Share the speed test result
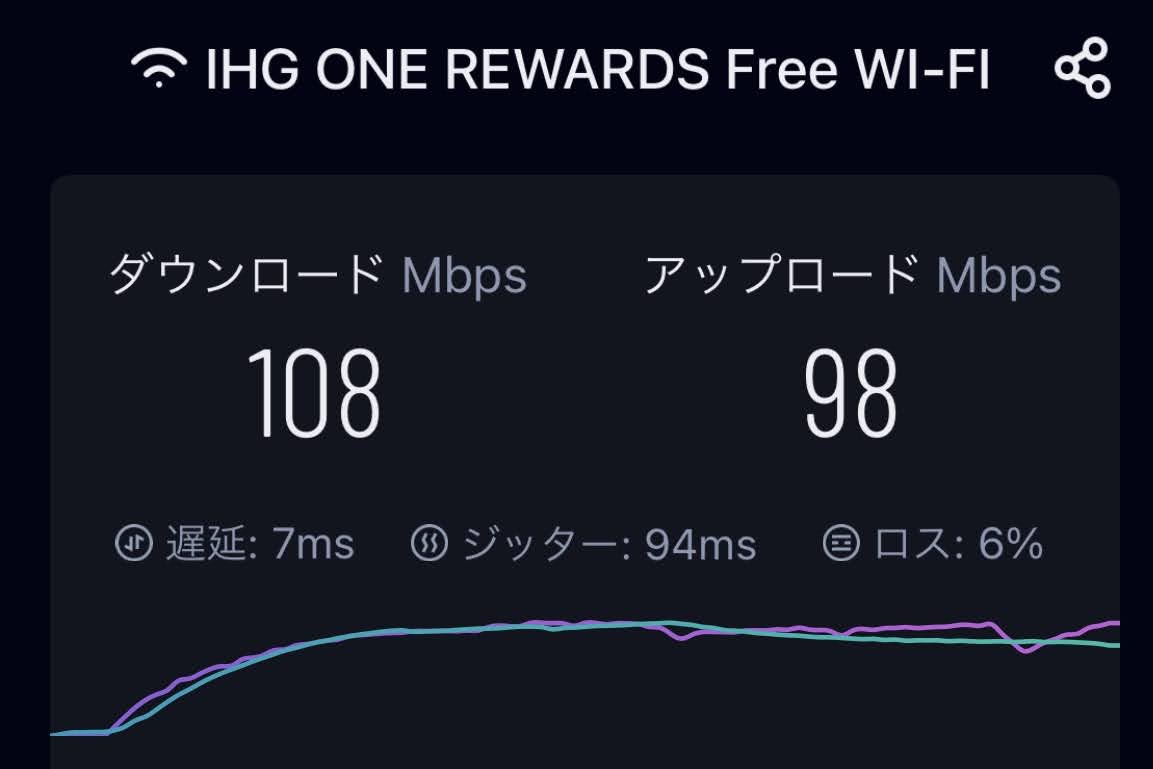The image size is (1153, 769). pyautogui.click(x=1082, y=68)
